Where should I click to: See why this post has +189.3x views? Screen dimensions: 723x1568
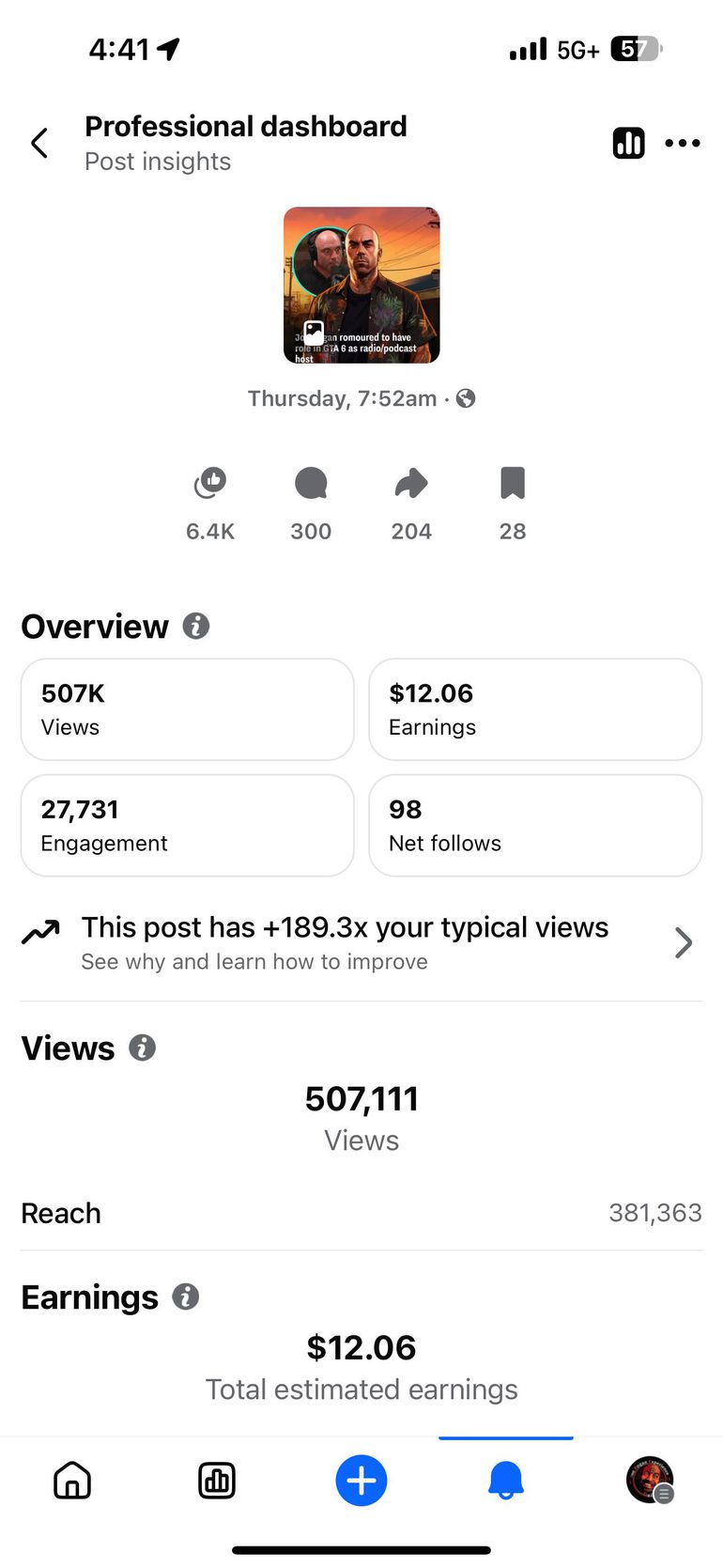pyautogui.click(x=361, y=942)
